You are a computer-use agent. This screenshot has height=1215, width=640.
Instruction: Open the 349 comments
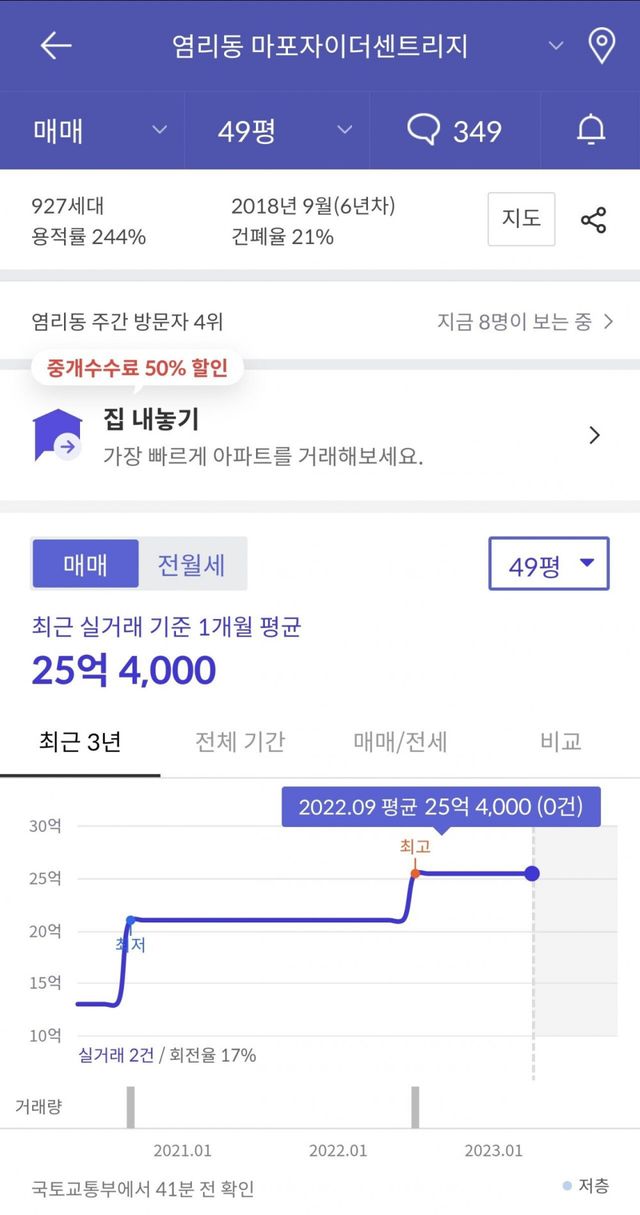[455, 131]
